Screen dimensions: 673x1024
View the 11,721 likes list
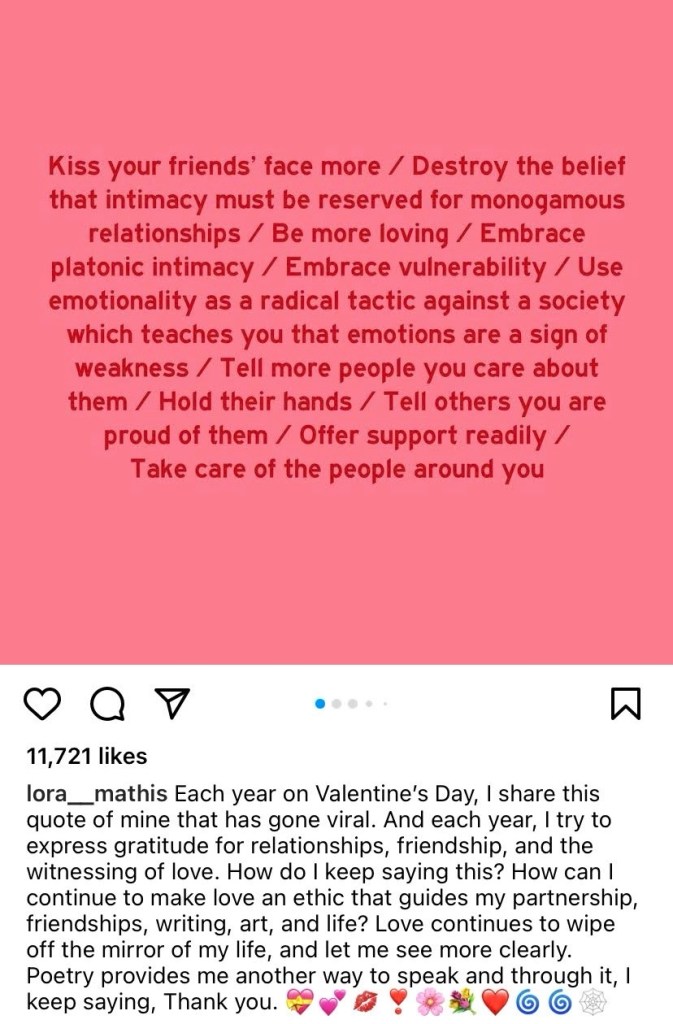click(x=85, y=756)
